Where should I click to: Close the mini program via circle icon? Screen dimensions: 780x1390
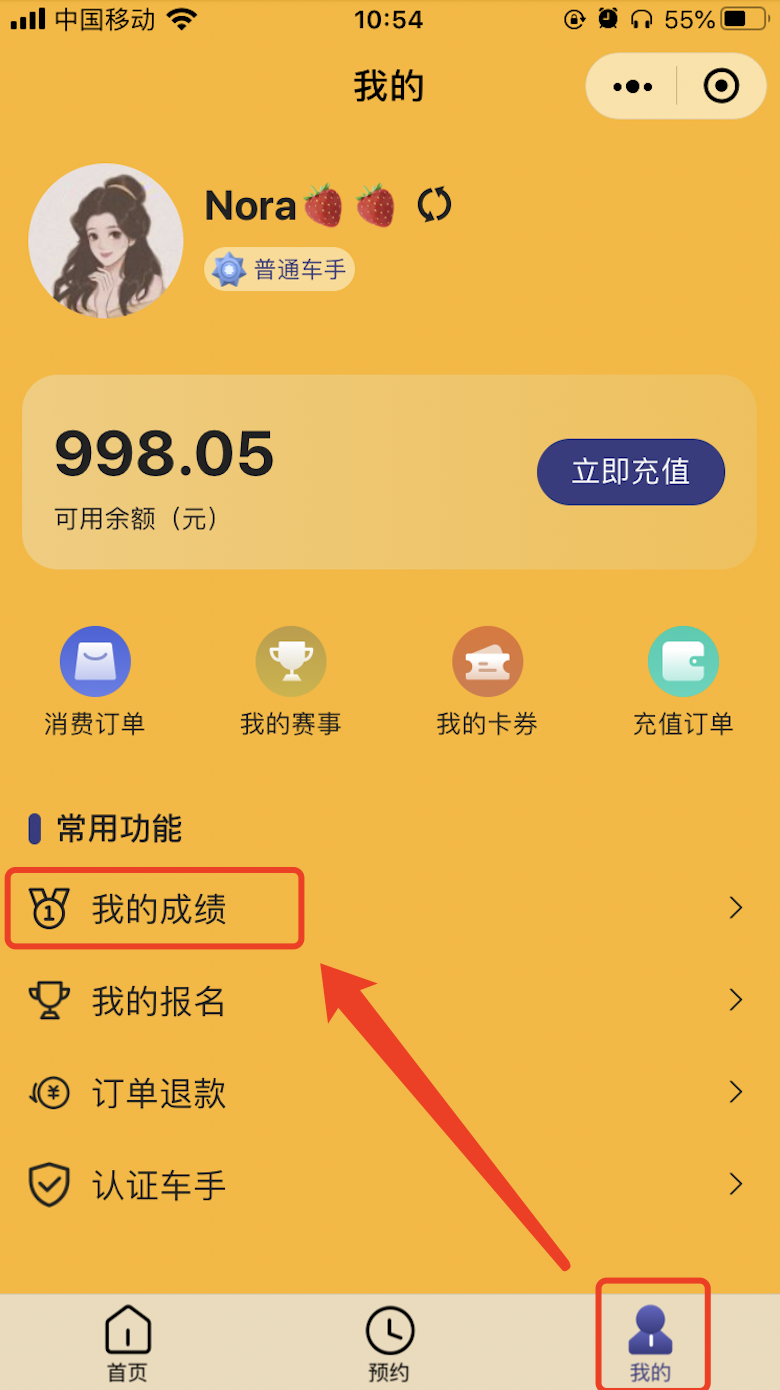coord(721,87)
